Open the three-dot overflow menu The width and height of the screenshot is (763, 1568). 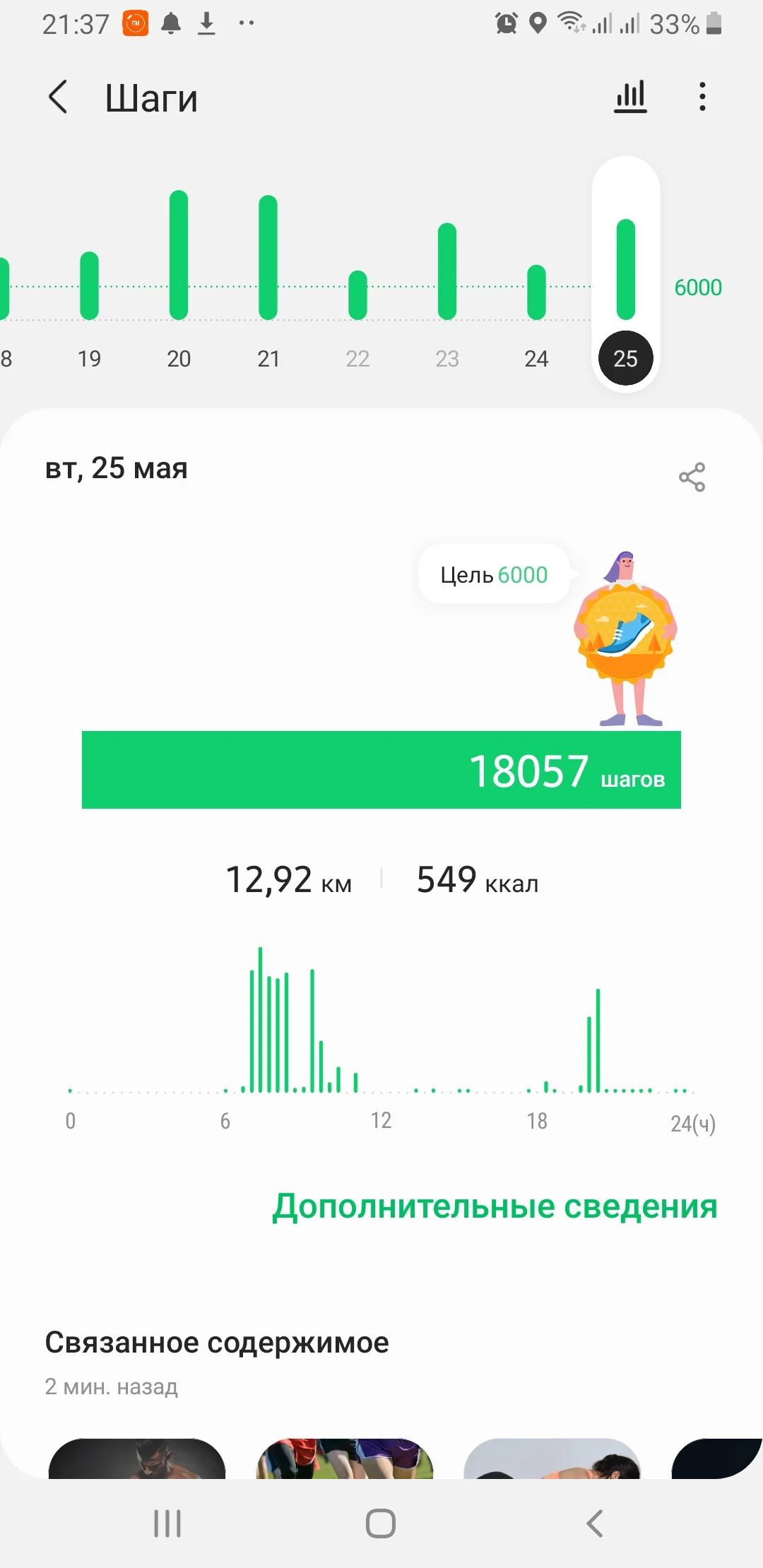[x=702, y=97]
